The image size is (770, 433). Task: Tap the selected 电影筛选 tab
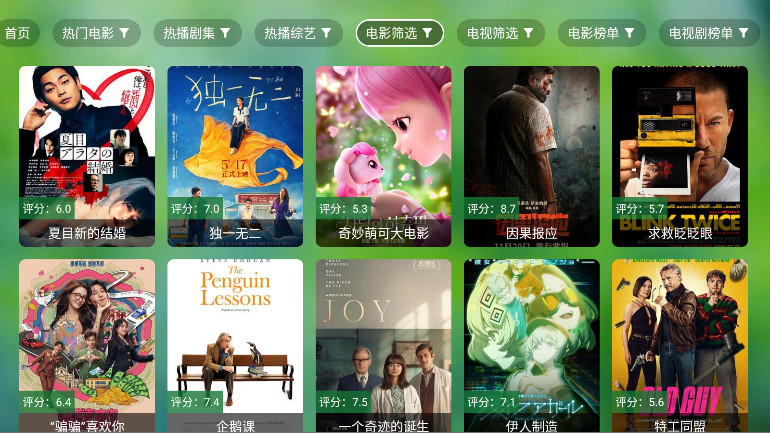point(399,33)
